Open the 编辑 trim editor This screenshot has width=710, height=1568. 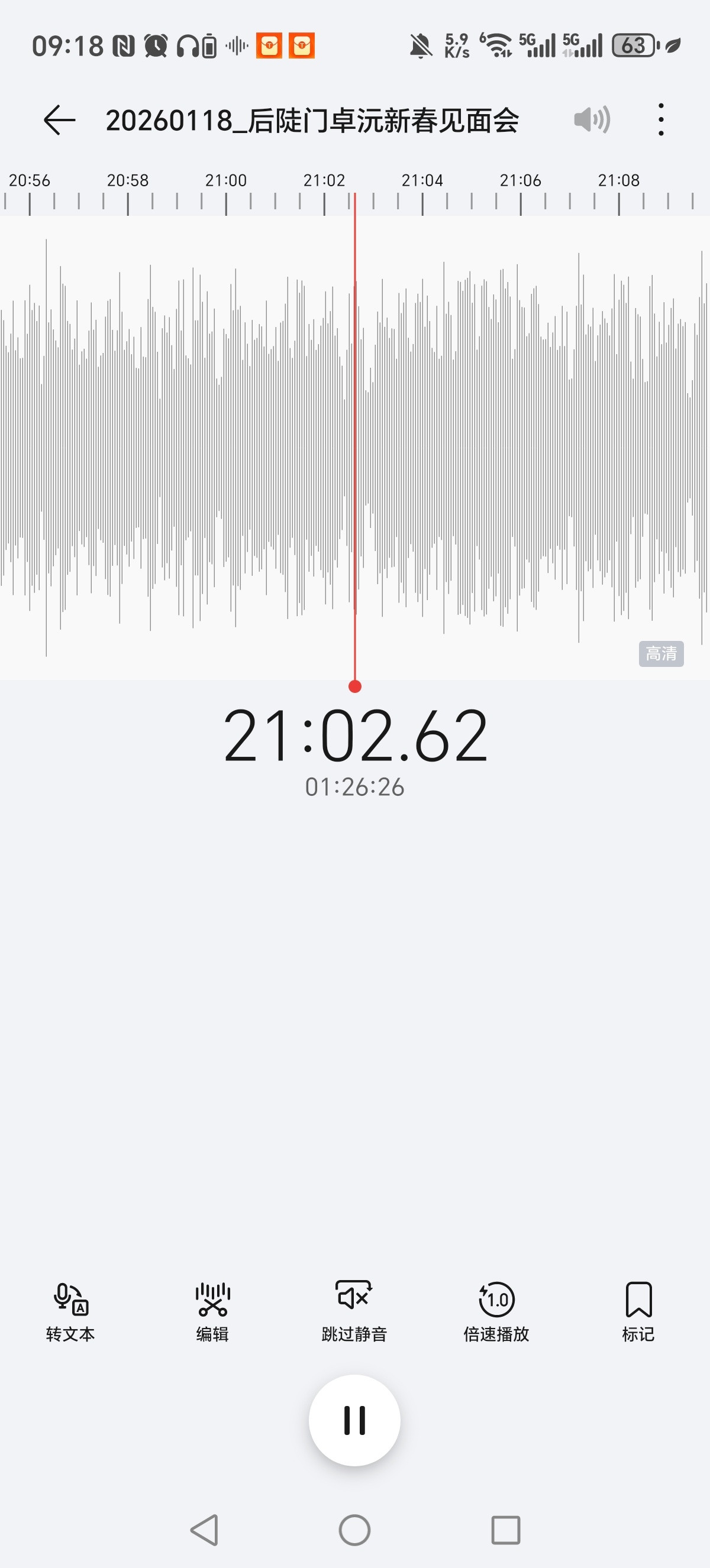212,1311
